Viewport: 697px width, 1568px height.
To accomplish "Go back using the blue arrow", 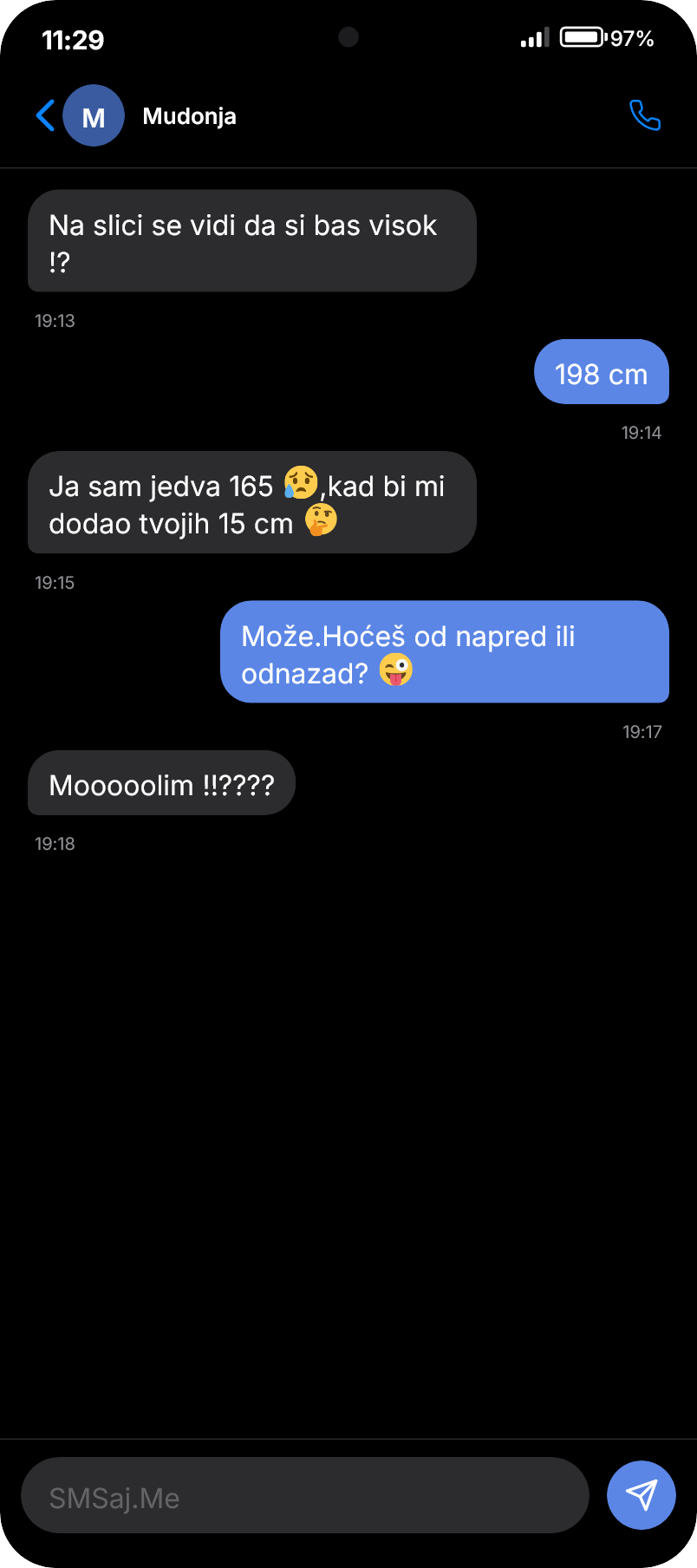I will pyautogui.click(x=45, y=115).
